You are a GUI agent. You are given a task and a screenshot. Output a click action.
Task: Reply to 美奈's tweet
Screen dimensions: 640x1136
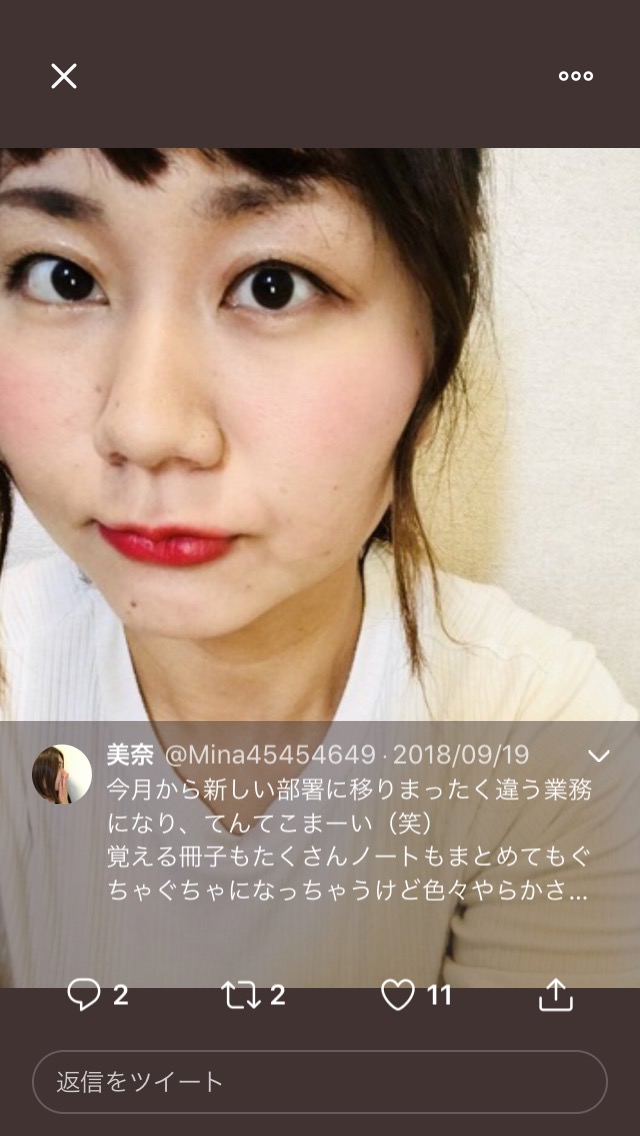click(x=85, y=994)
